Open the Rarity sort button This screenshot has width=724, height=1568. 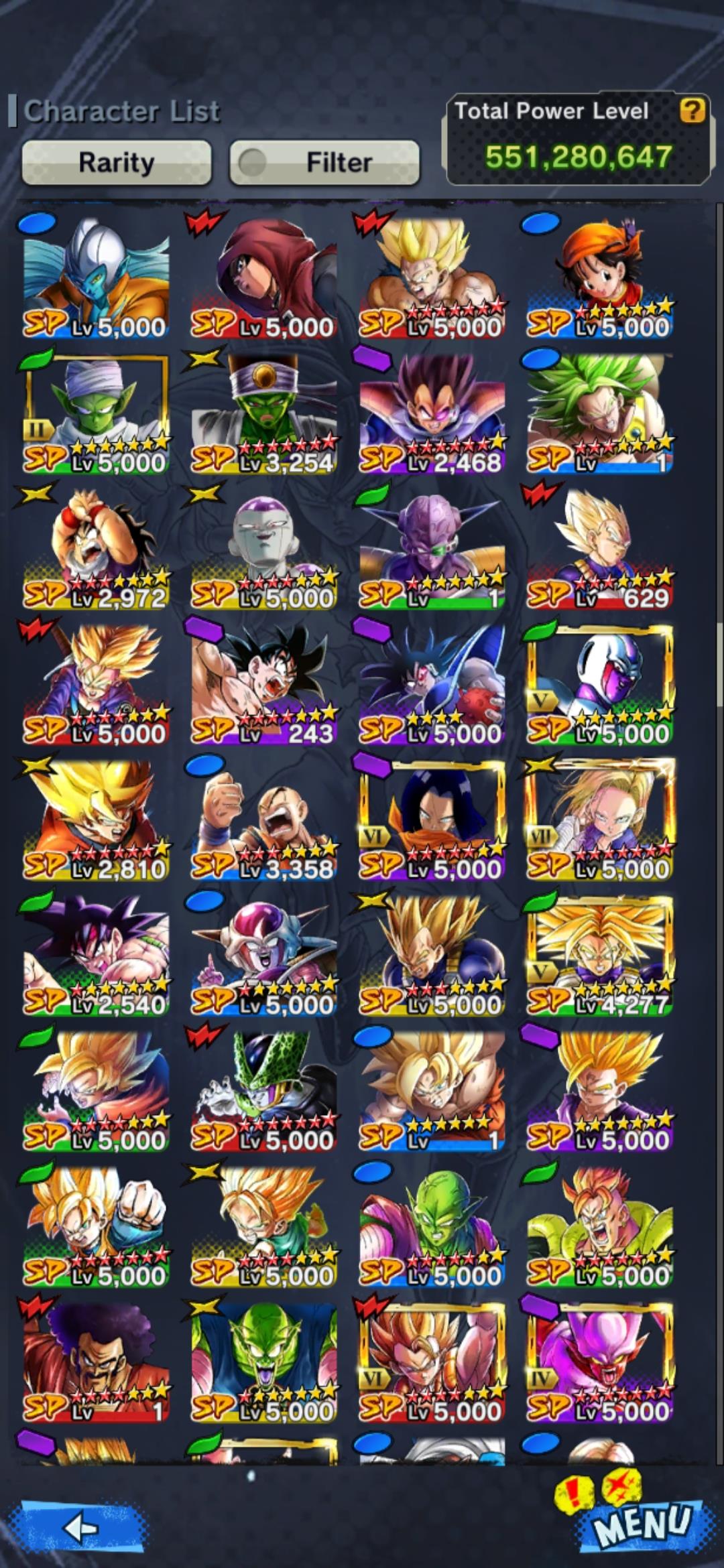click(x=117, y=162)
